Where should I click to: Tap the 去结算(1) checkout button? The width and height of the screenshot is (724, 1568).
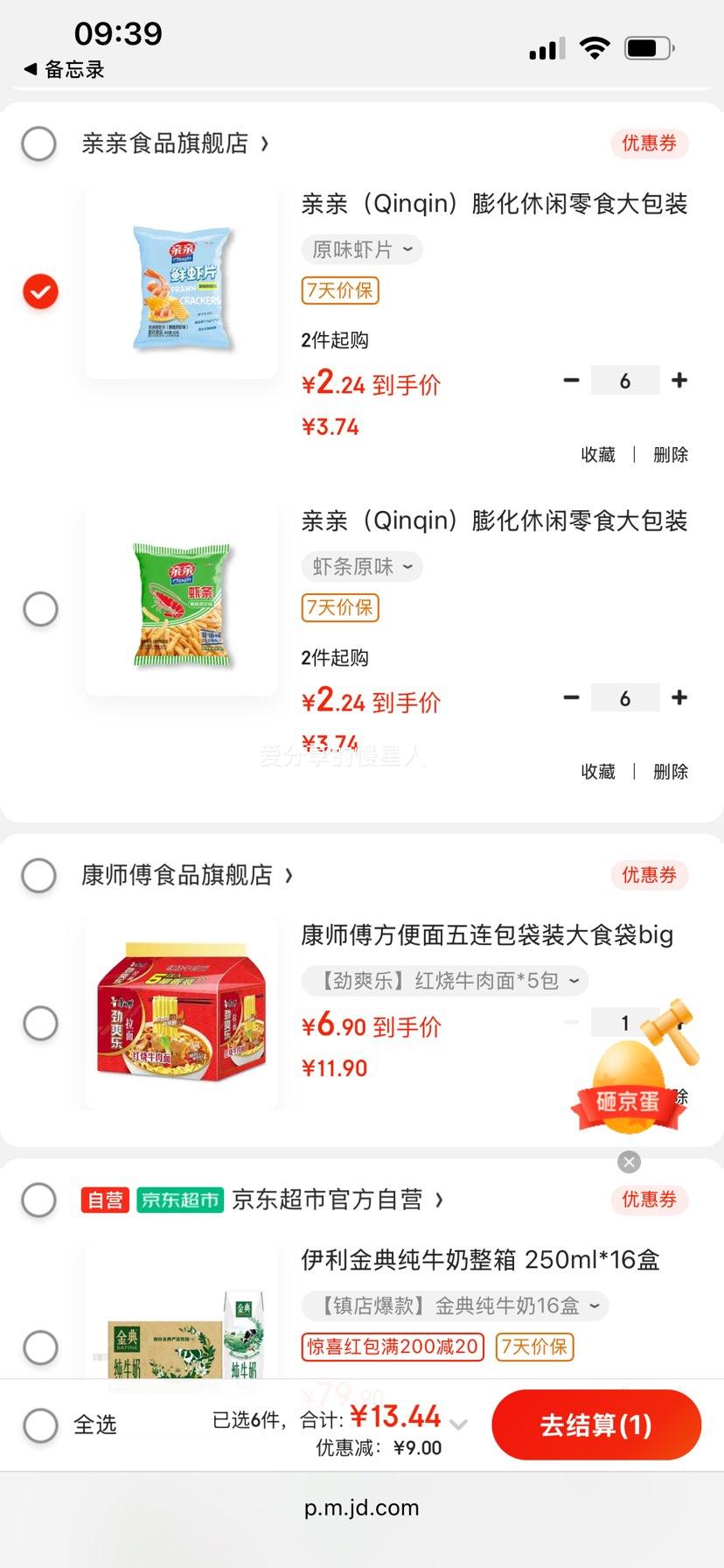point(595,1425)
